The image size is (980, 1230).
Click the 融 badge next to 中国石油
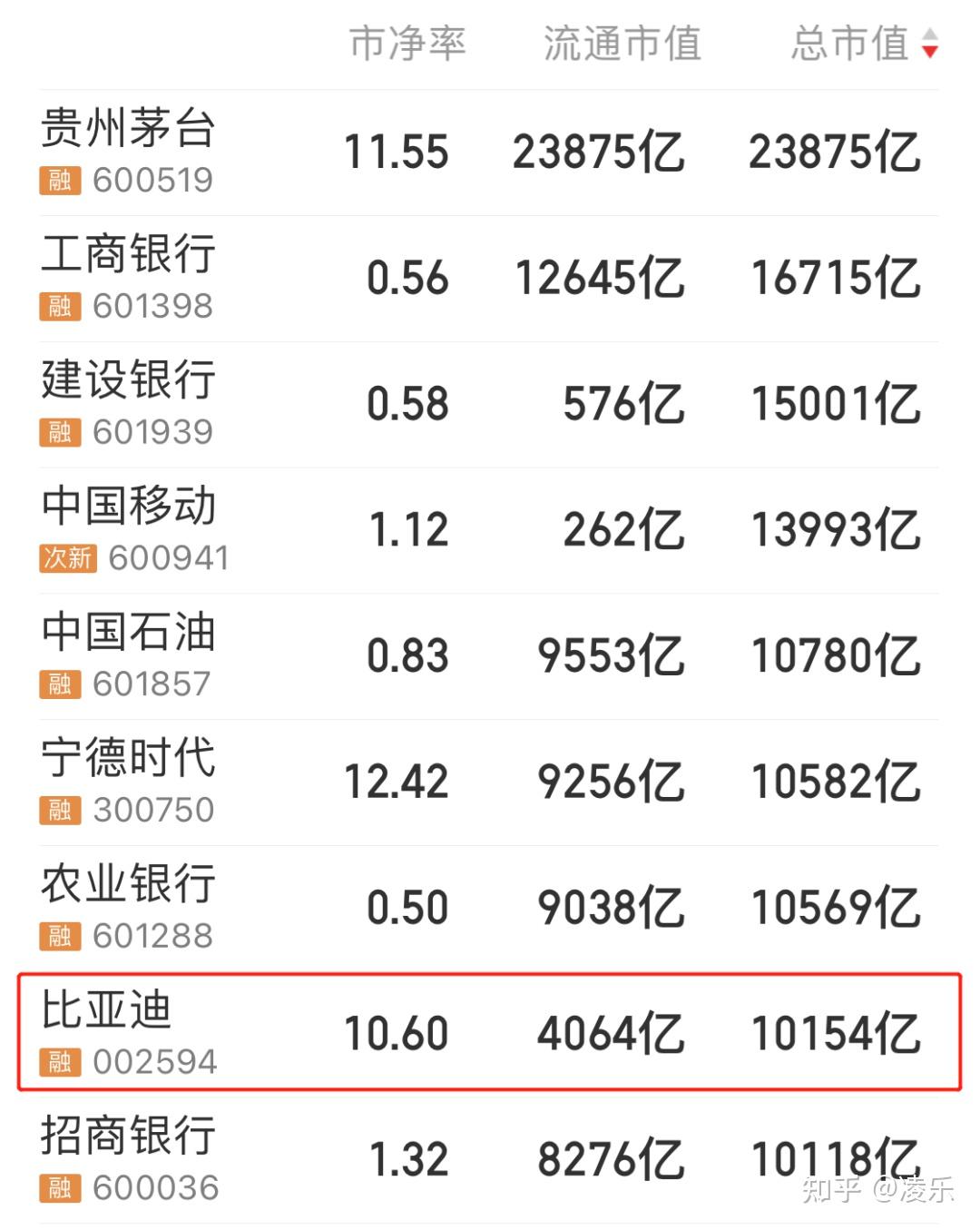tap(58, 684)
